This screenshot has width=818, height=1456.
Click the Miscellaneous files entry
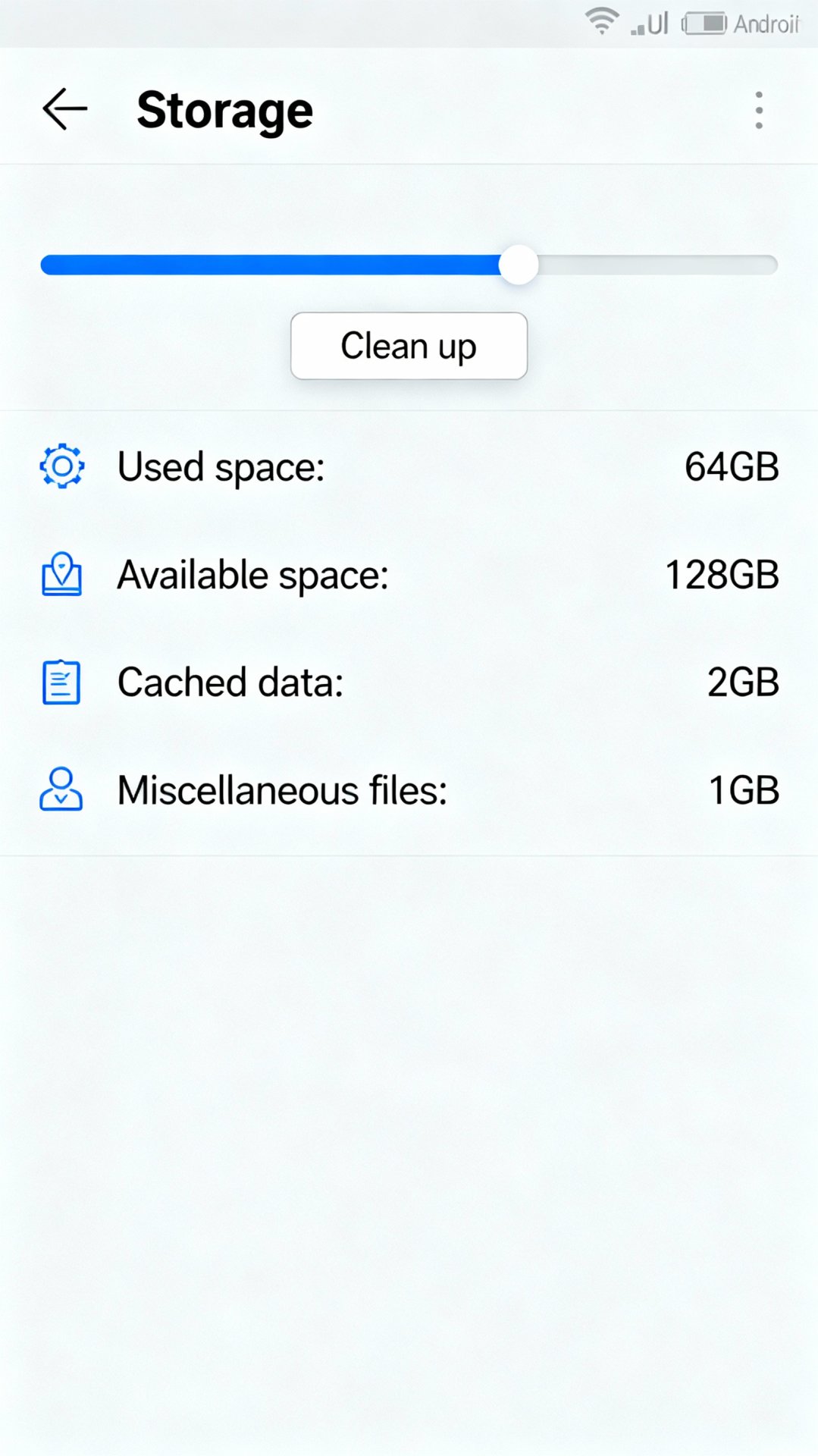[281, 789]
